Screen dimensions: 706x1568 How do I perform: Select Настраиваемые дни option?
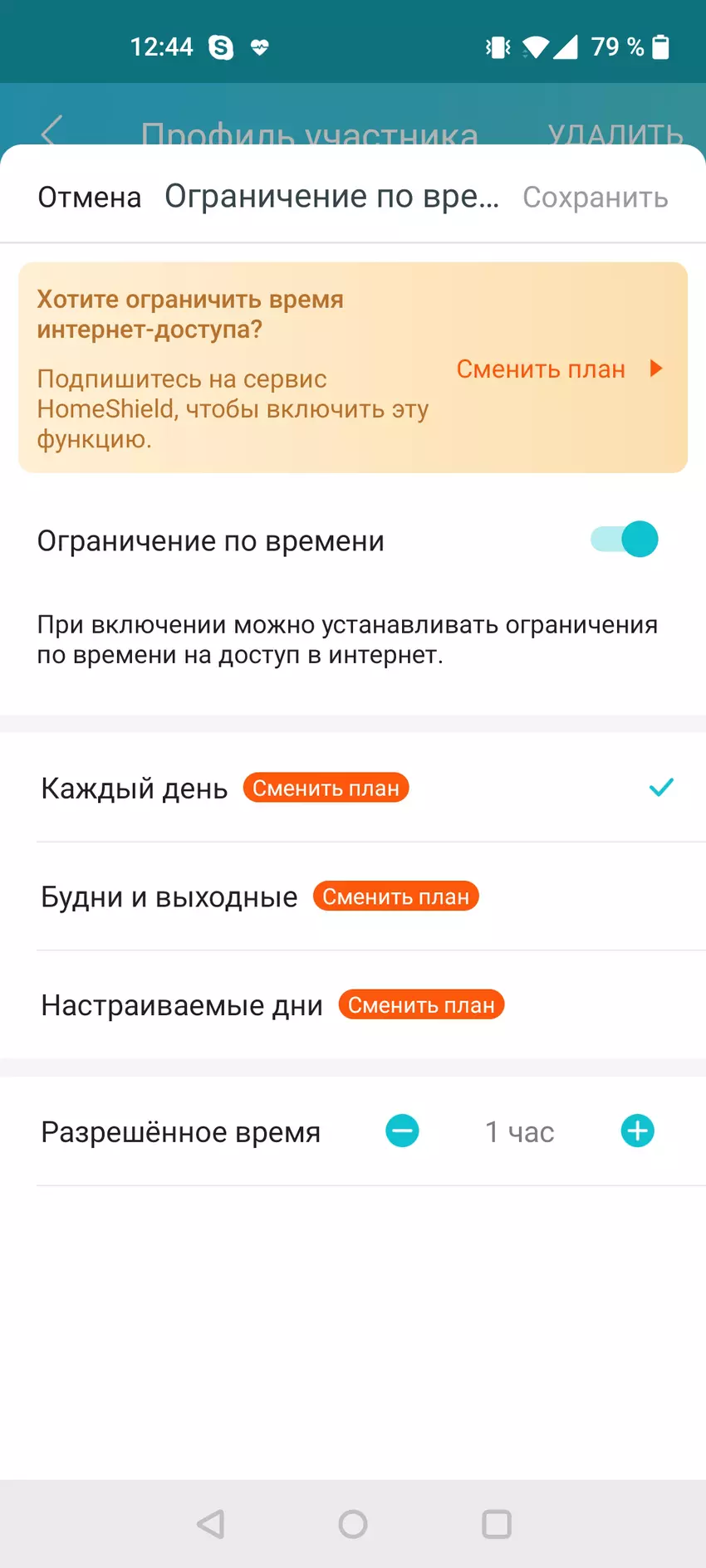182,1005
